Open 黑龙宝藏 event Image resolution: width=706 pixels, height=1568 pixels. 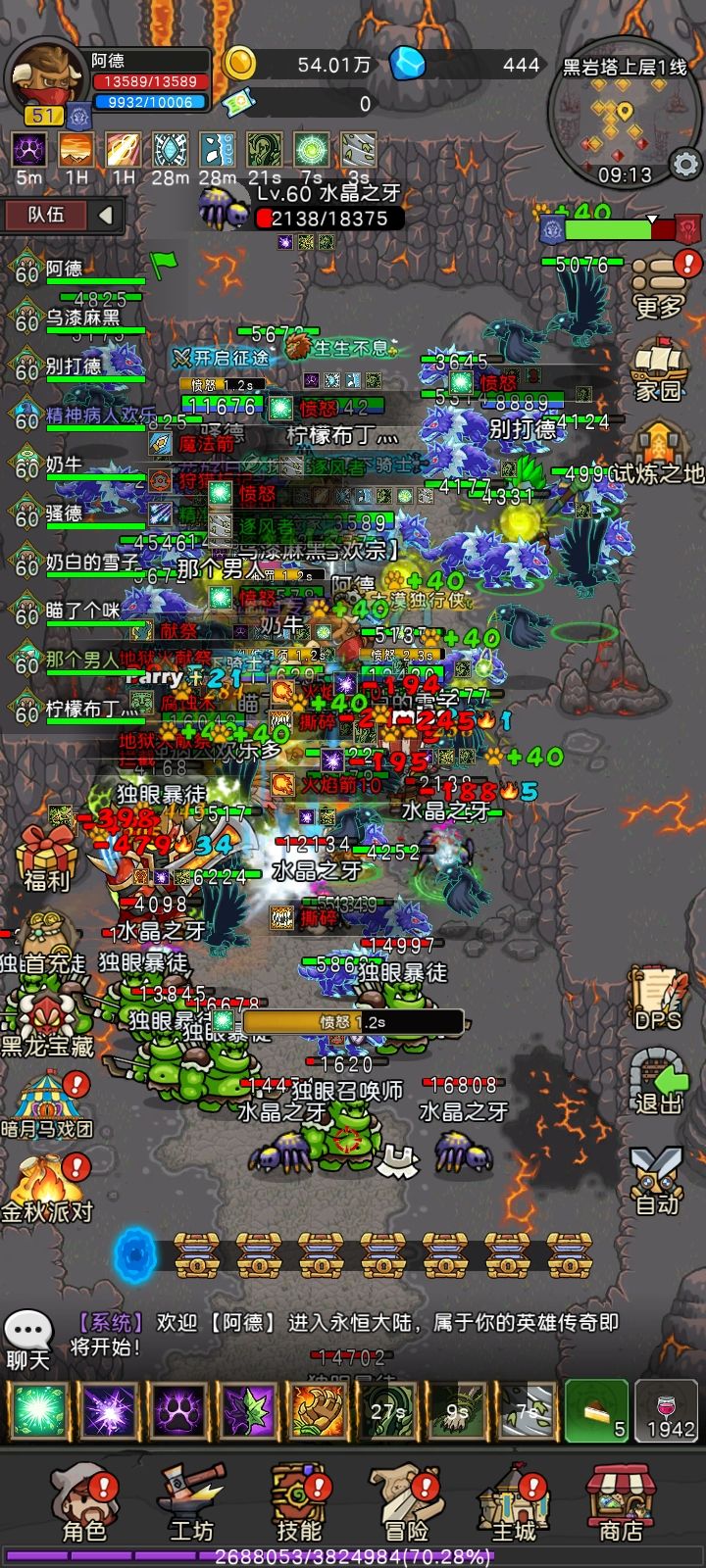pyautogui.click(x=46, y=1024)
